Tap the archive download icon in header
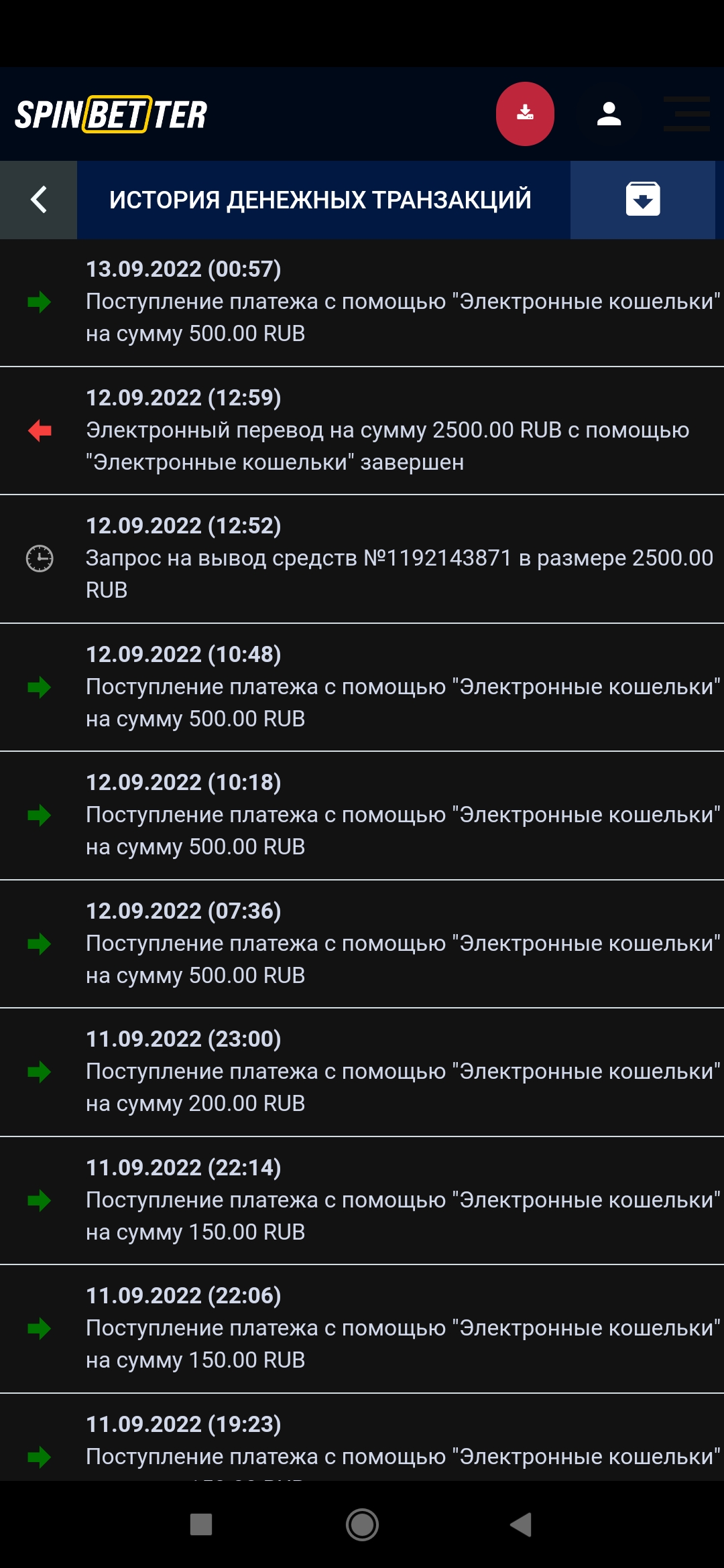The width and height of the screenshot is (724, 1568). (643, 200)
